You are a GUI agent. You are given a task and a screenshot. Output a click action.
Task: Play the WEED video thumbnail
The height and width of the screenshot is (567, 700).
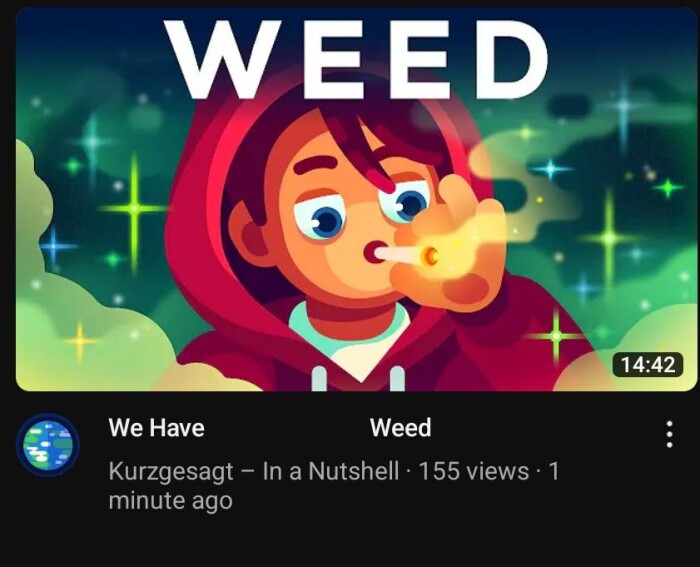pos(349,200)
